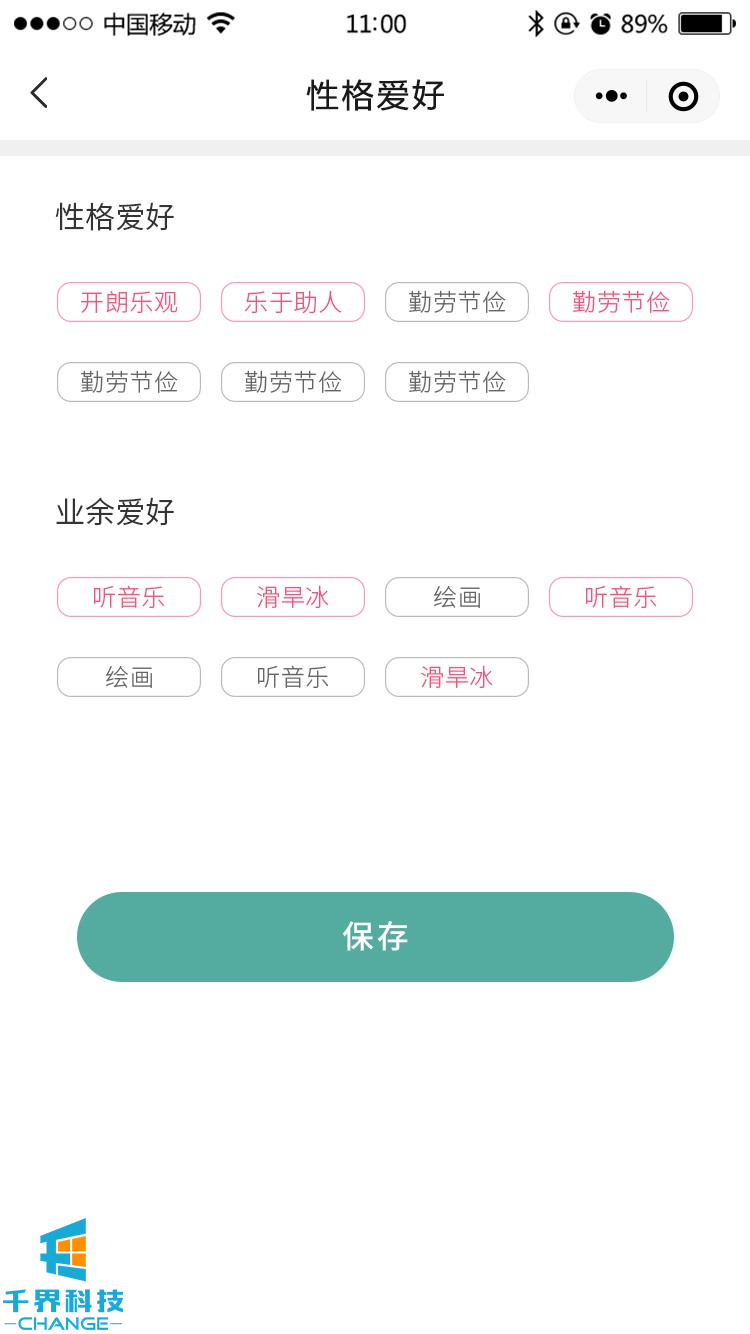This screenshot has width=750, height=1334.
Task: Toggle the 开朗乐观 personality chip
Action: pos(129,302)
